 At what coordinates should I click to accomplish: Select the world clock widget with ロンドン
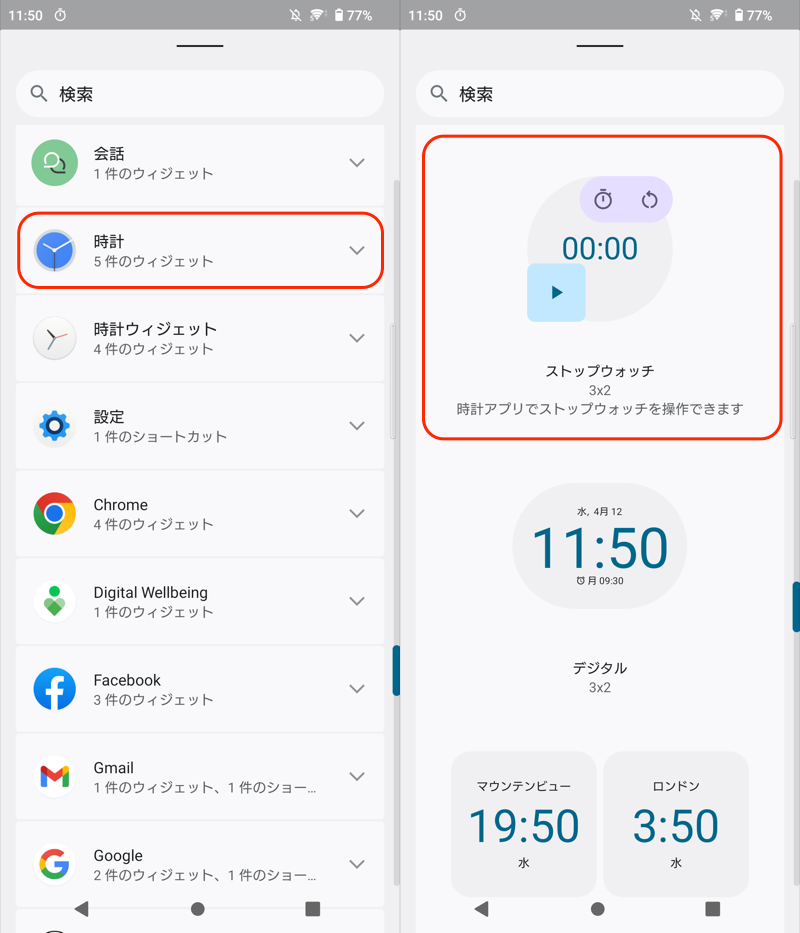675,824
